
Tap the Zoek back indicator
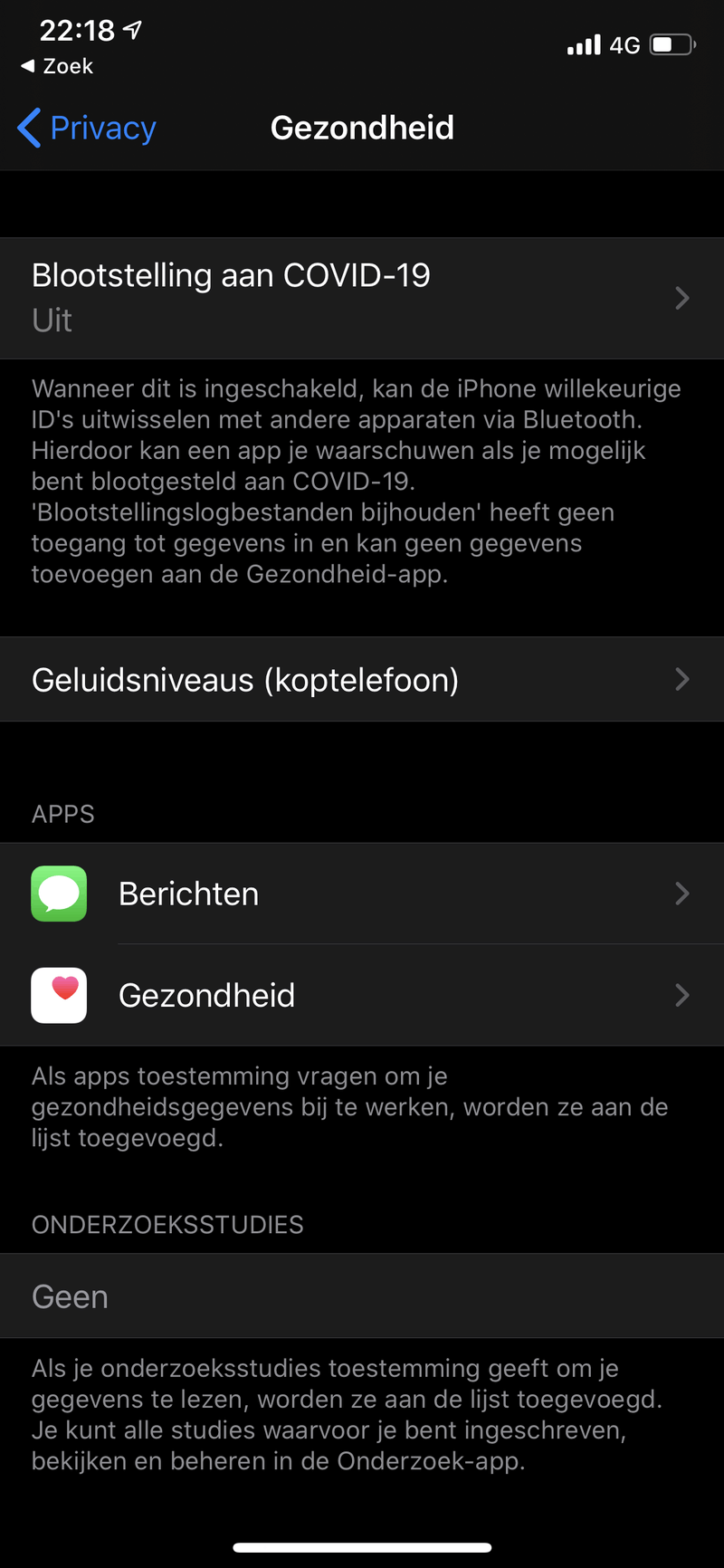pyautogui.click(x=54, y=65)
